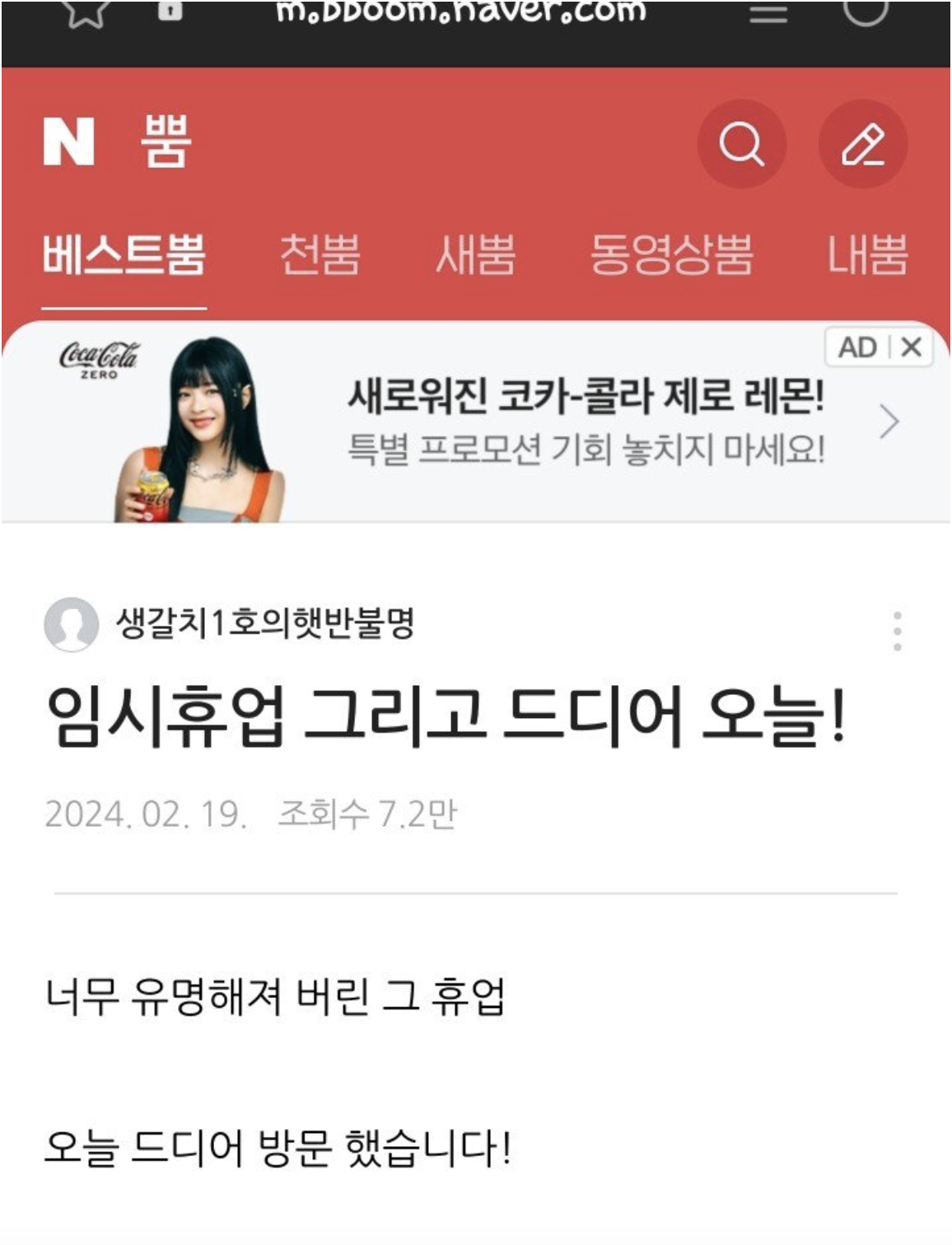The width and height of the screenshot is (952, 1245).
Task: Switch to the 천뿜 tab
Action: click(x=320, y=254)
